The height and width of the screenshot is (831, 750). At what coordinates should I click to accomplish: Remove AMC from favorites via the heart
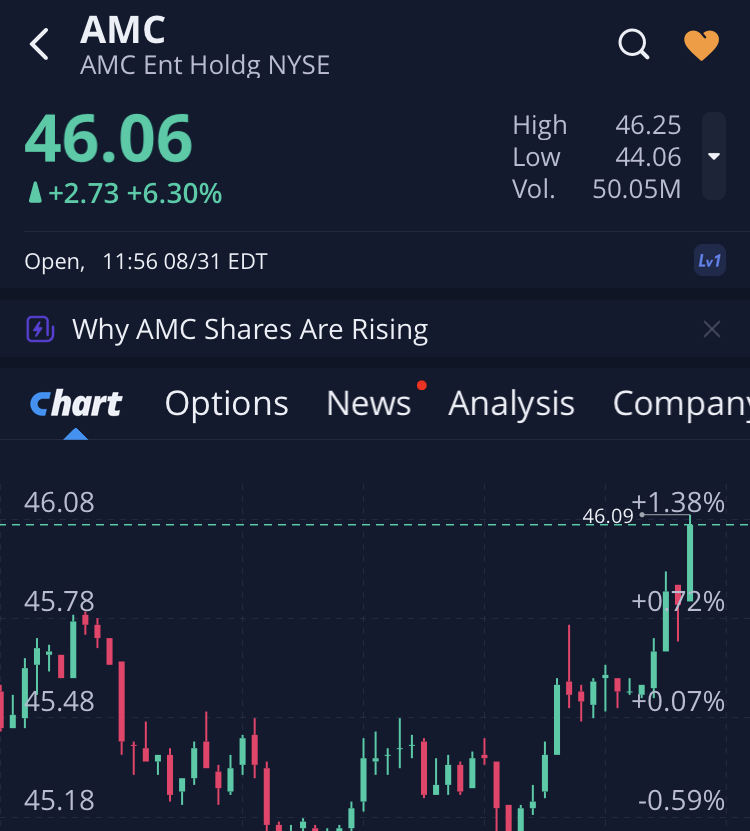coord(701,44)
